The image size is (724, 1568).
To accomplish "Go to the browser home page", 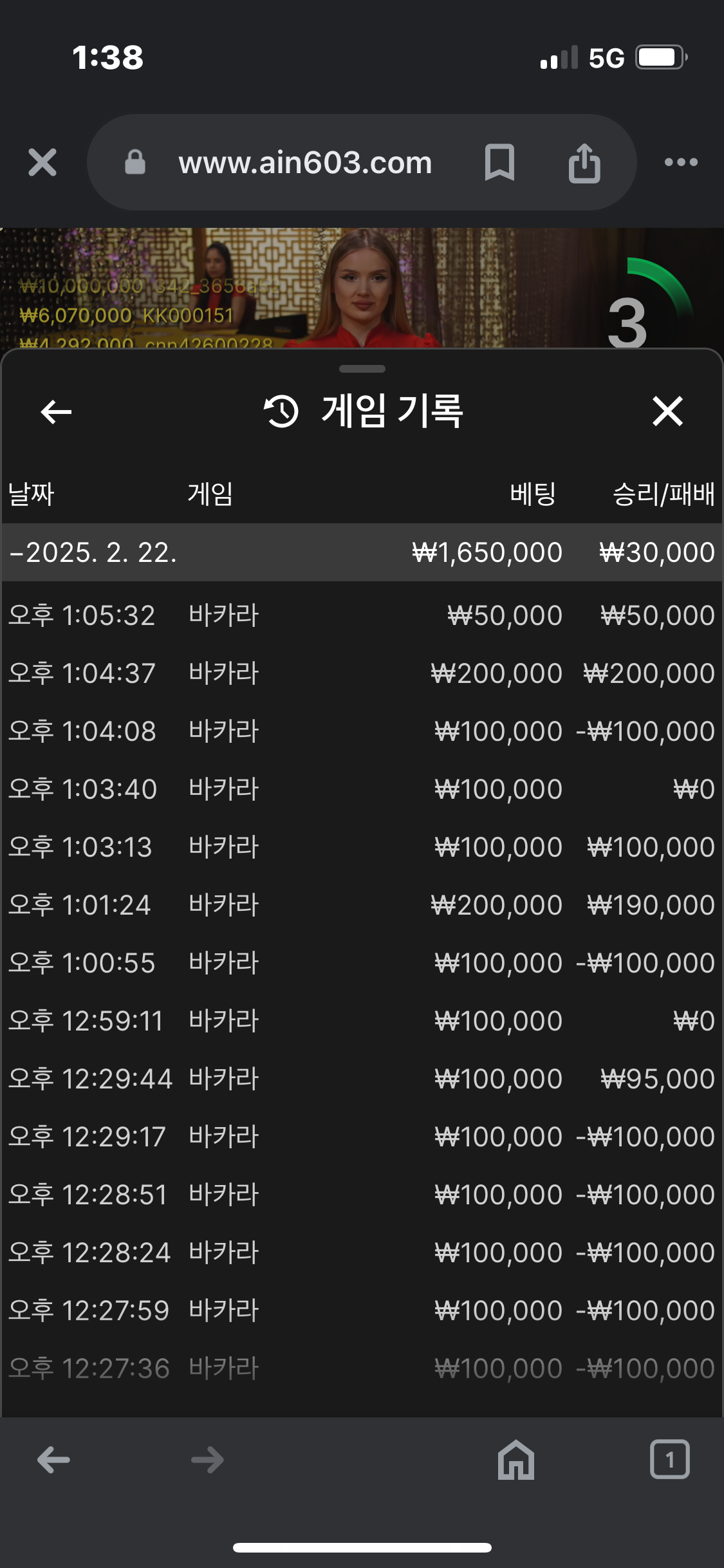I will pos(516,1460).
